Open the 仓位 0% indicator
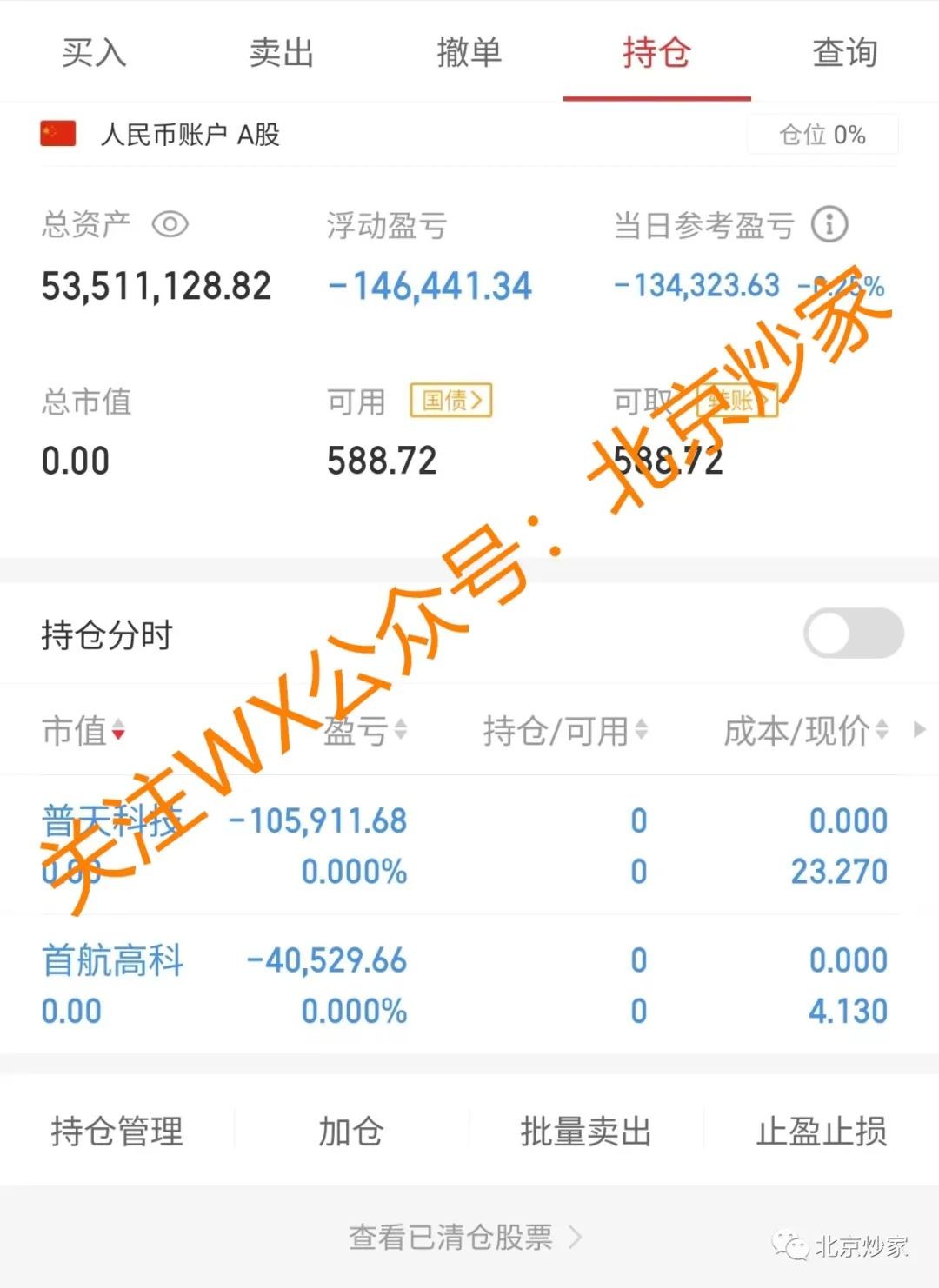 [822, 135]
